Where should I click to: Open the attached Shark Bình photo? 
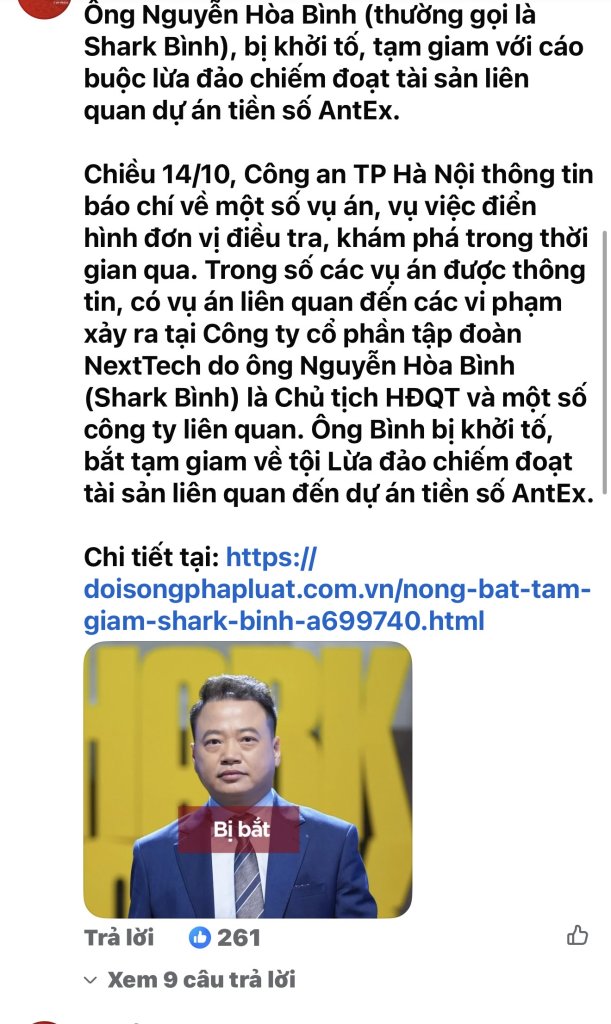click(247, 779)
